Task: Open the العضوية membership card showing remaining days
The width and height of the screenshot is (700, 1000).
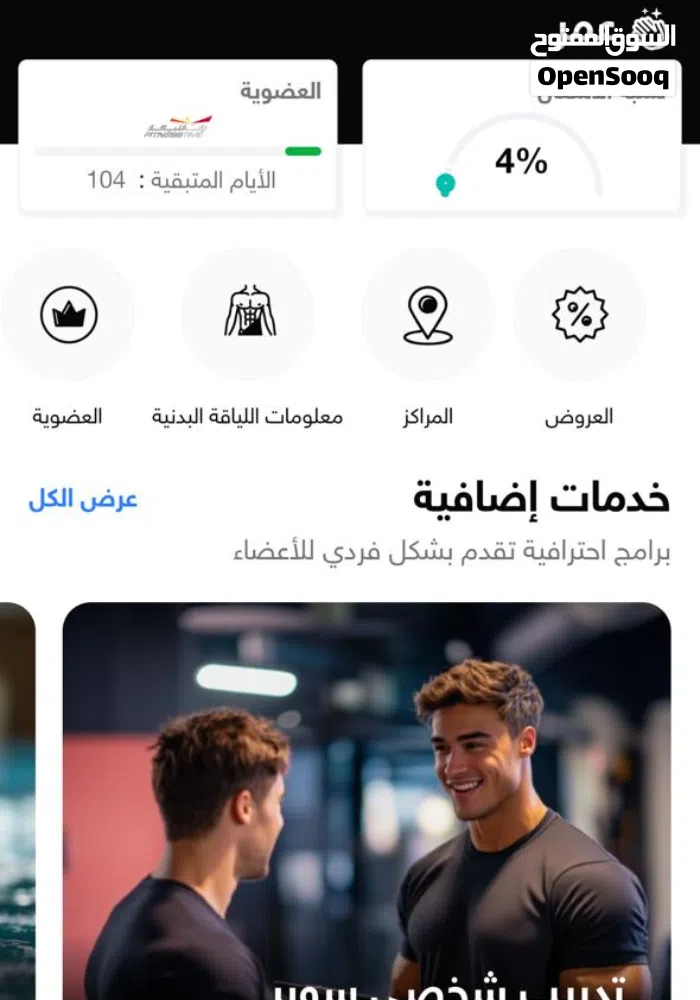Action: (178, 136)
